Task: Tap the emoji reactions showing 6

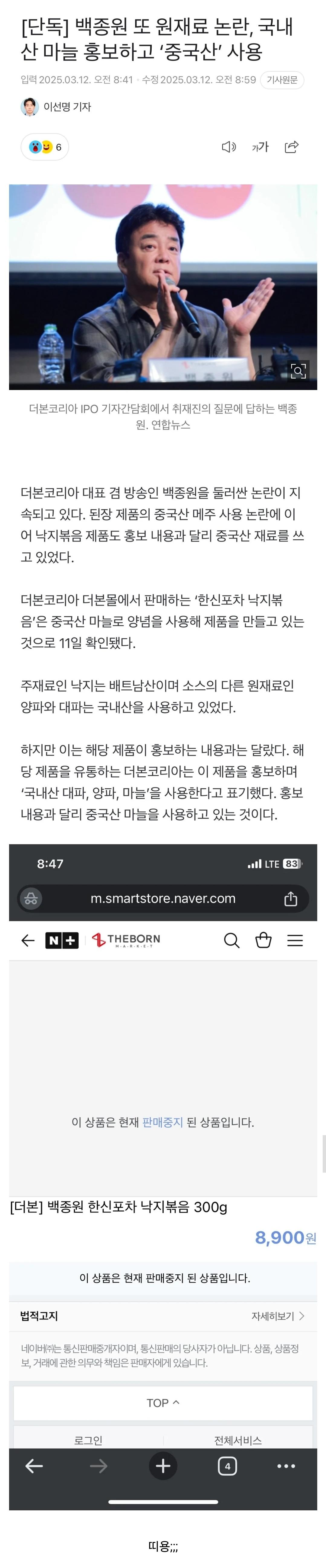Action: click(45, 147)
